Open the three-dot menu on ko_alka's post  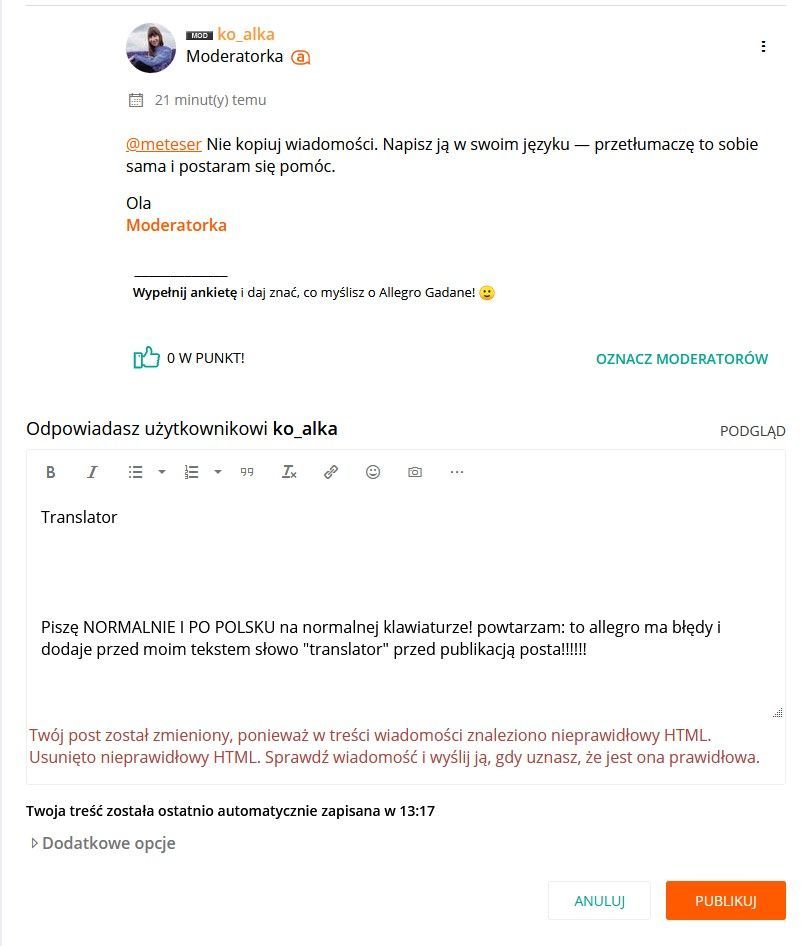(x=763, y=47)
